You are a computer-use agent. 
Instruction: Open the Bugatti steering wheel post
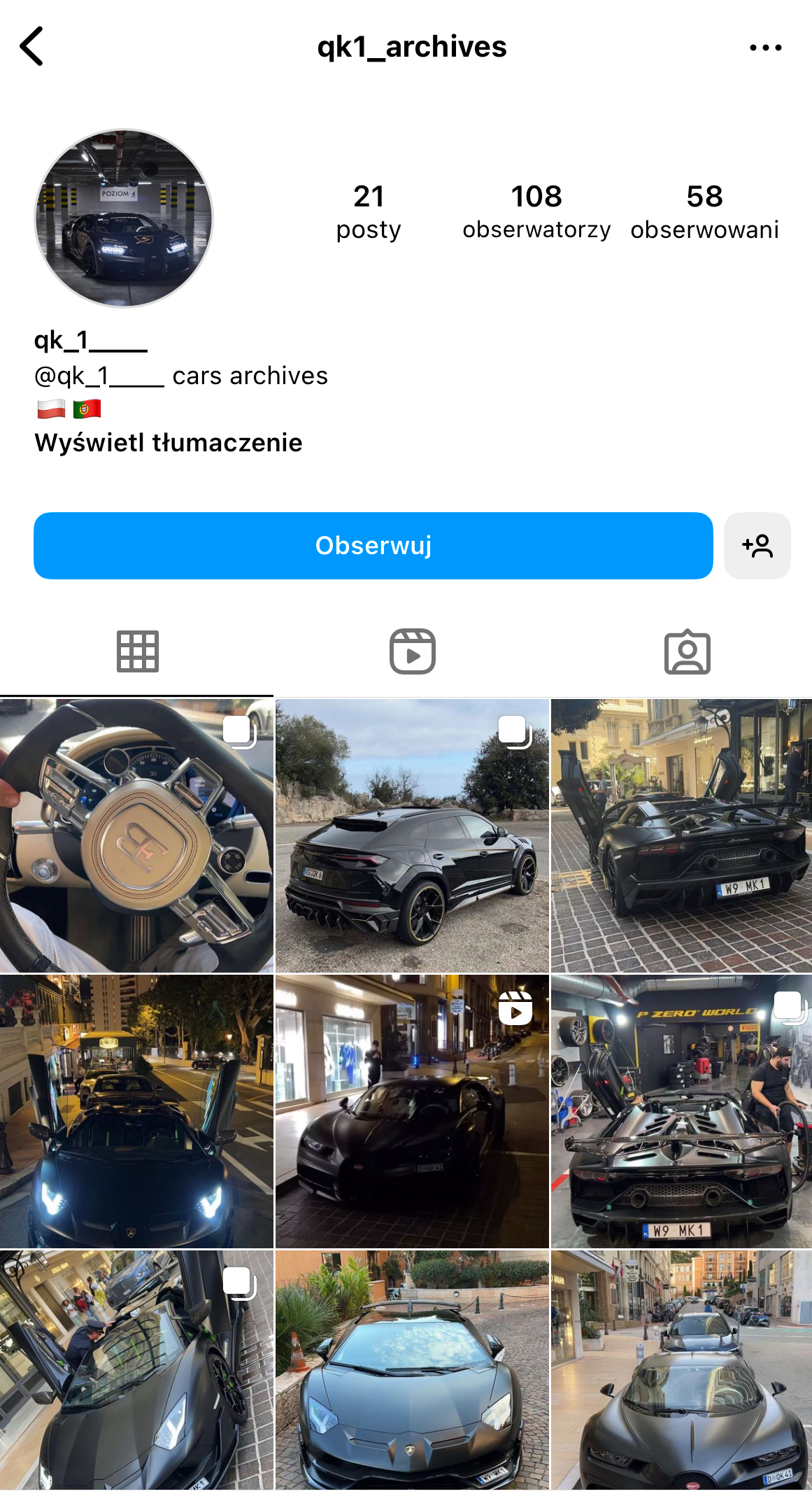(x=136, y=835)
